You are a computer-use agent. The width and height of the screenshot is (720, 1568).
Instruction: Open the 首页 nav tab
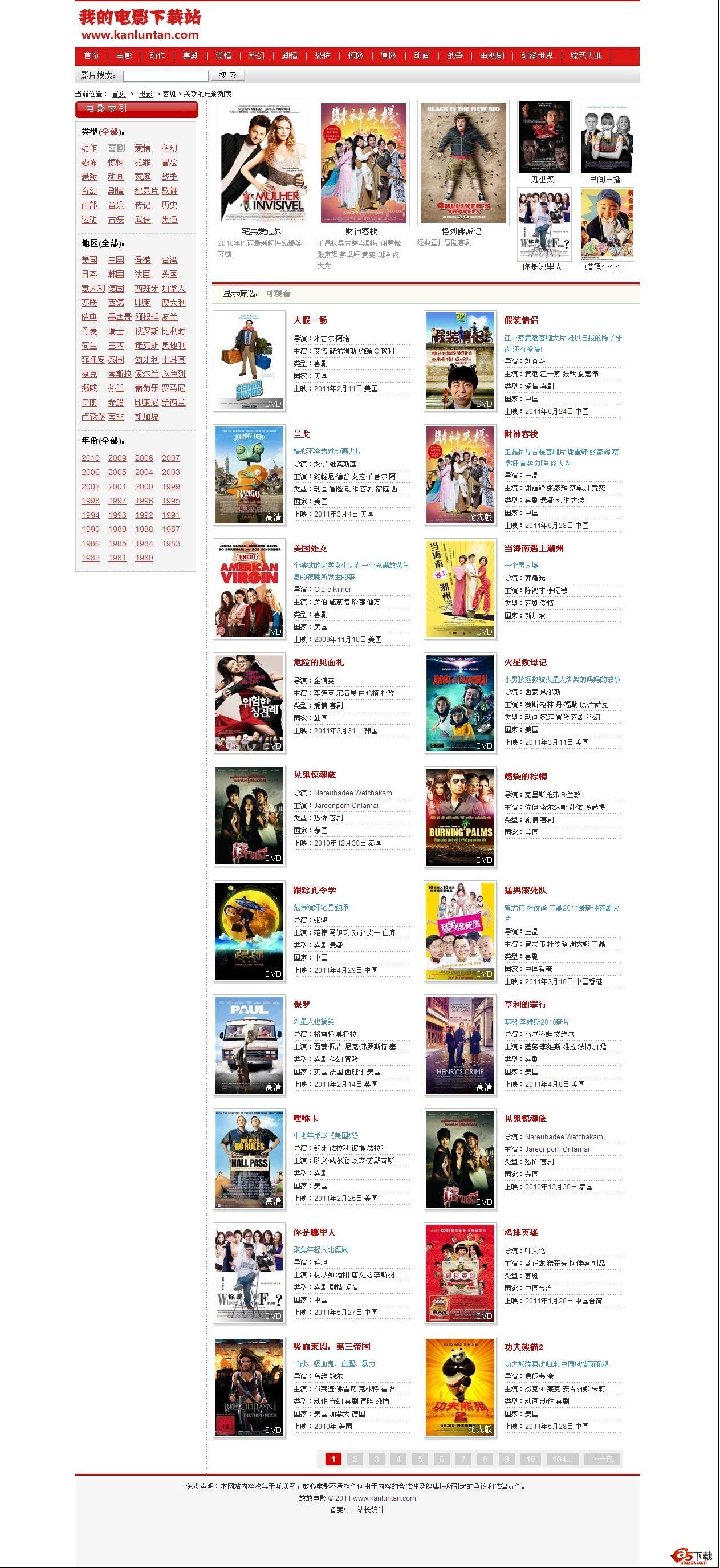(x=91, y=56)
